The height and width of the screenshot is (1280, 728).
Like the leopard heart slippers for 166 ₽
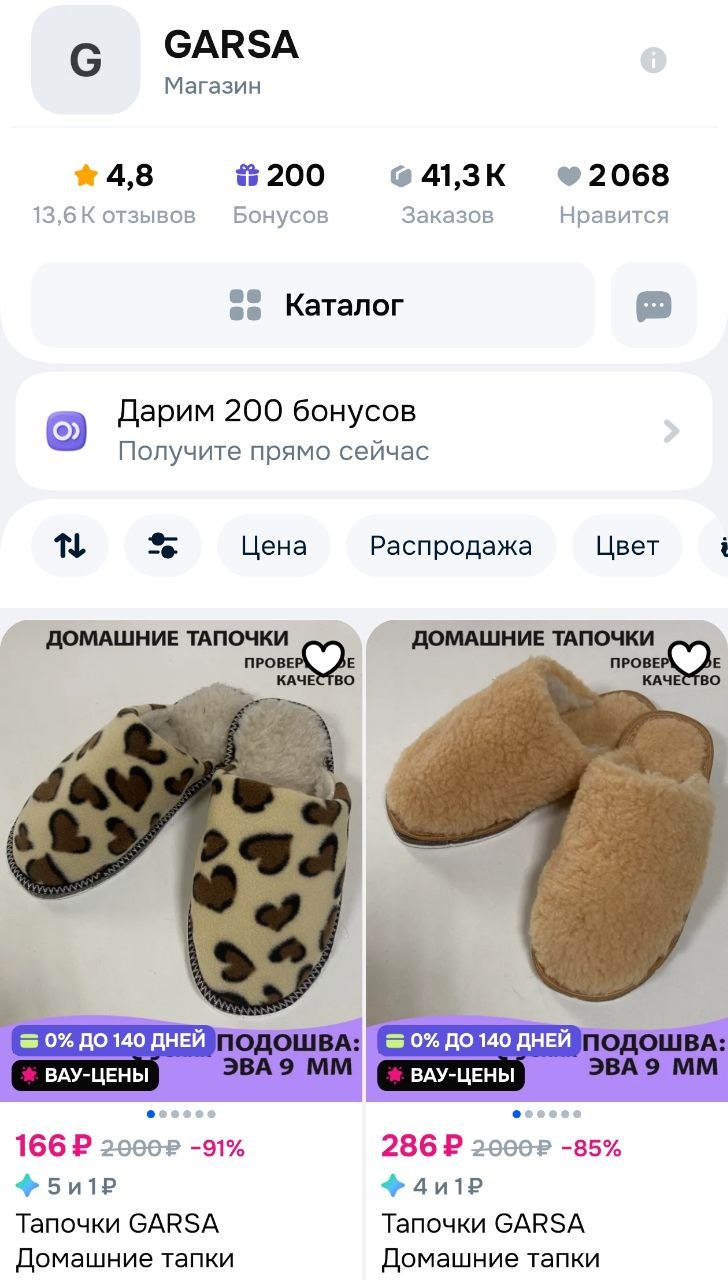323,657
